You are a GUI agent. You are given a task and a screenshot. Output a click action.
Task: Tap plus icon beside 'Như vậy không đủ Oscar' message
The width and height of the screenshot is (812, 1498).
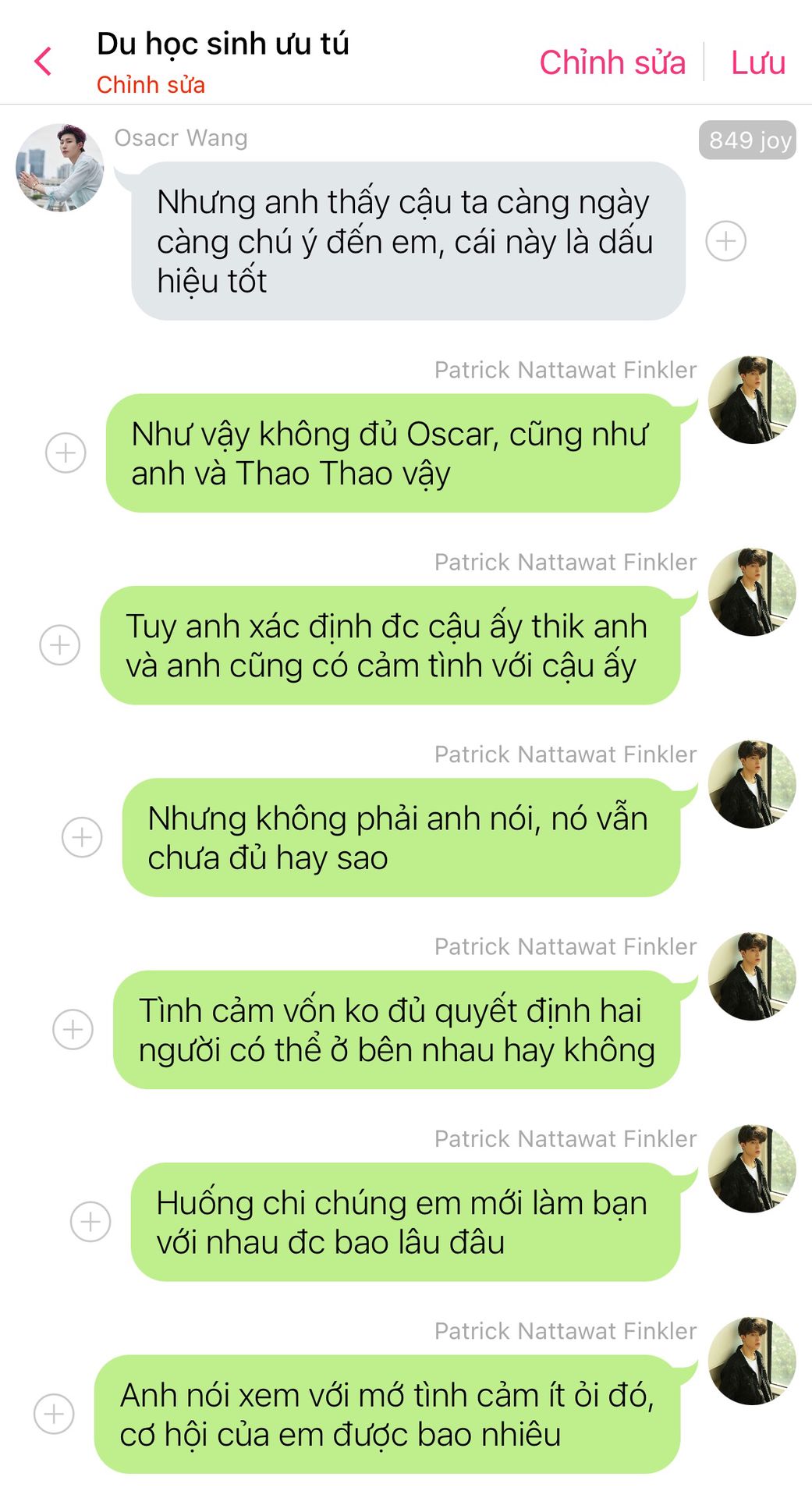click(x=66, y=453)
